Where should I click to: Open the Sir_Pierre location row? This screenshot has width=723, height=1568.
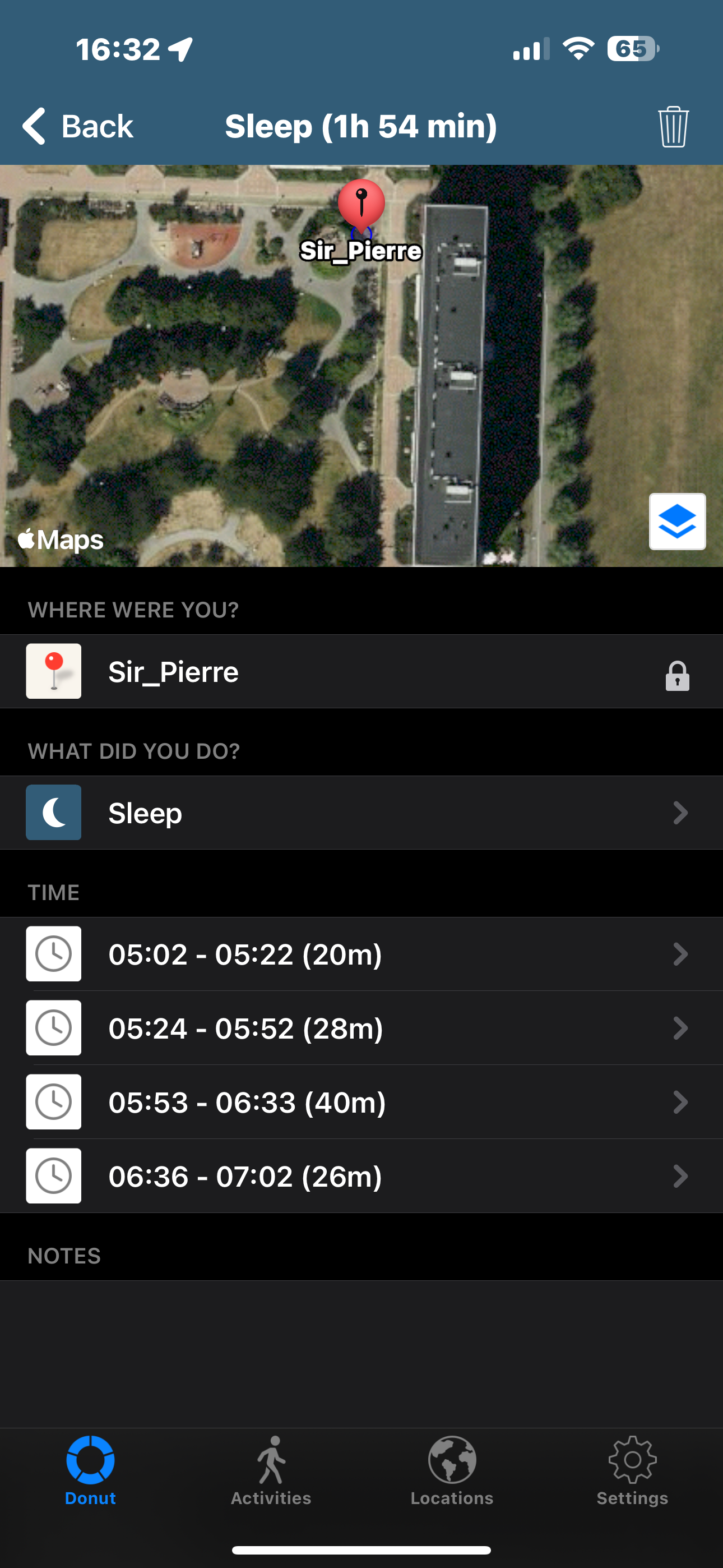(x=361, y=671)
